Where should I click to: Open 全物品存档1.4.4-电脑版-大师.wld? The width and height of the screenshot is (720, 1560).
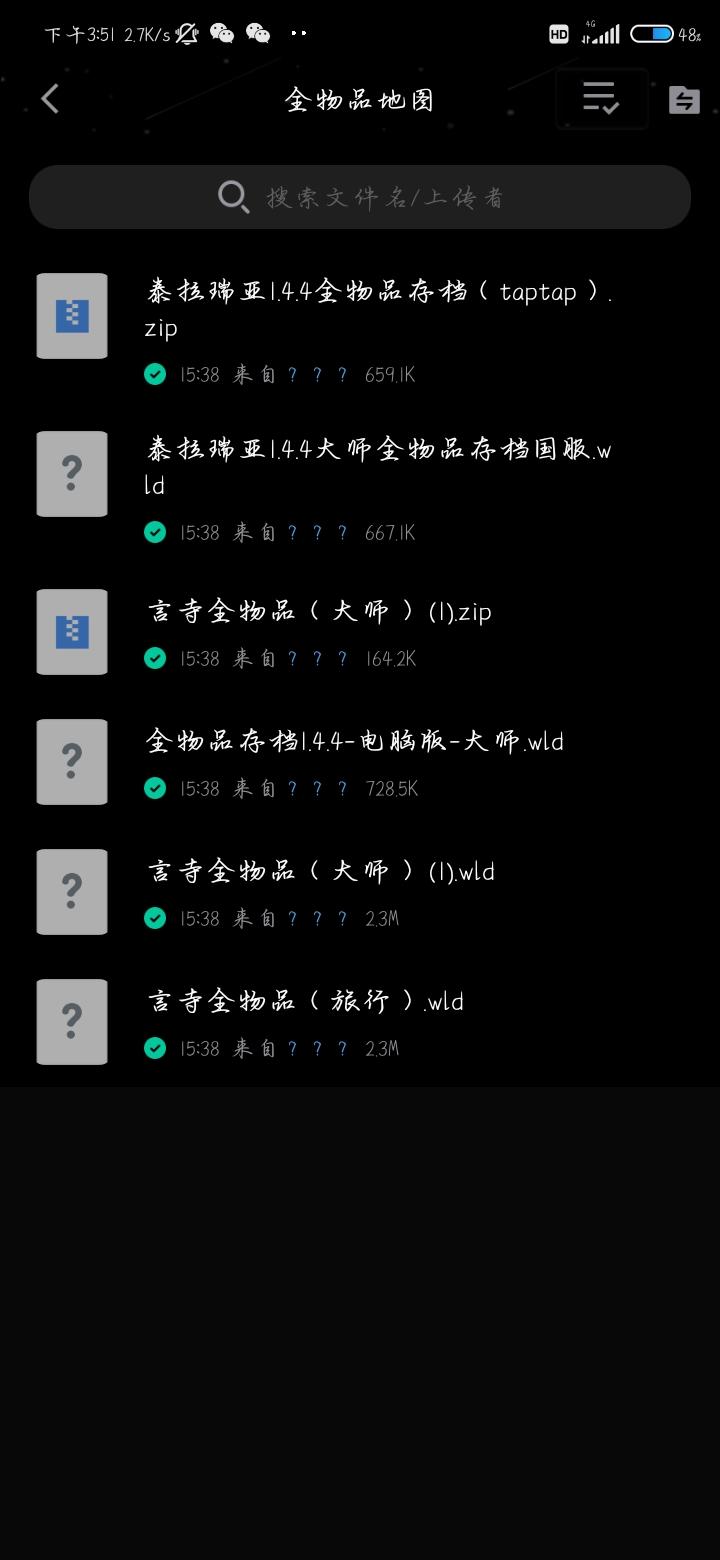(x=360, y=762)
